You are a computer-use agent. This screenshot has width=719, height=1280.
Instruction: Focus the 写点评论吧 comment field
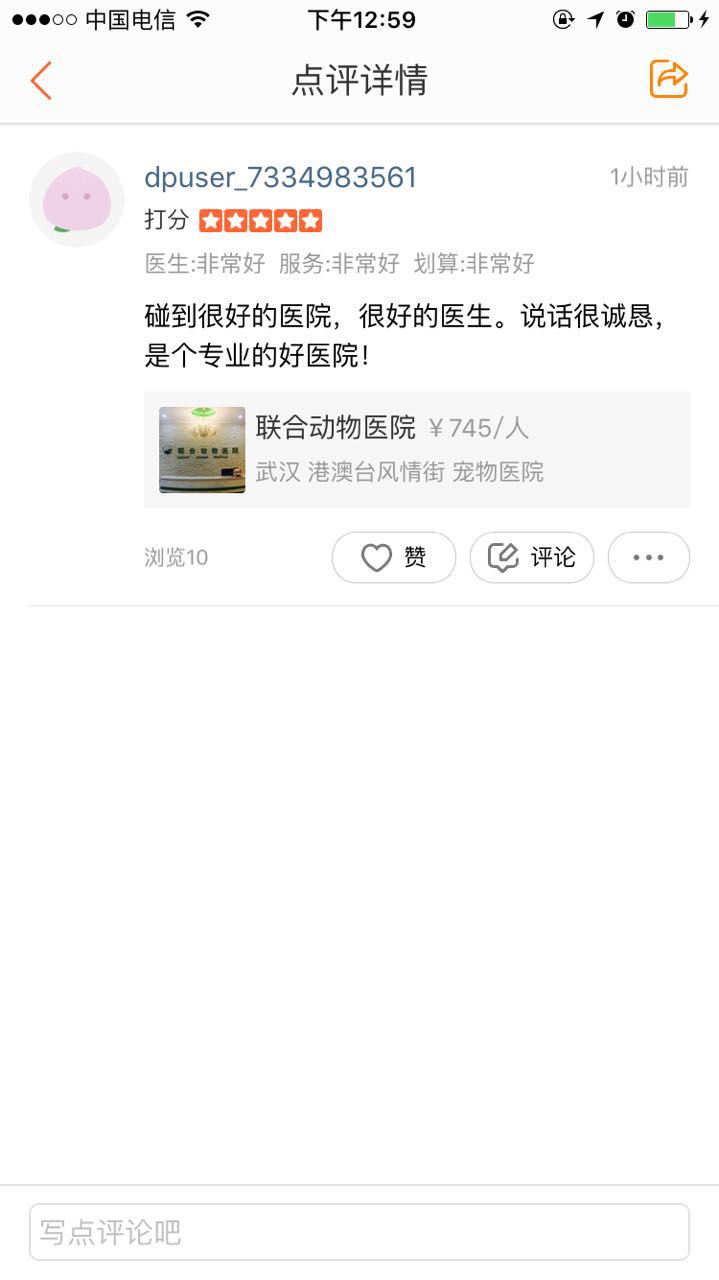pos(359,1232)
